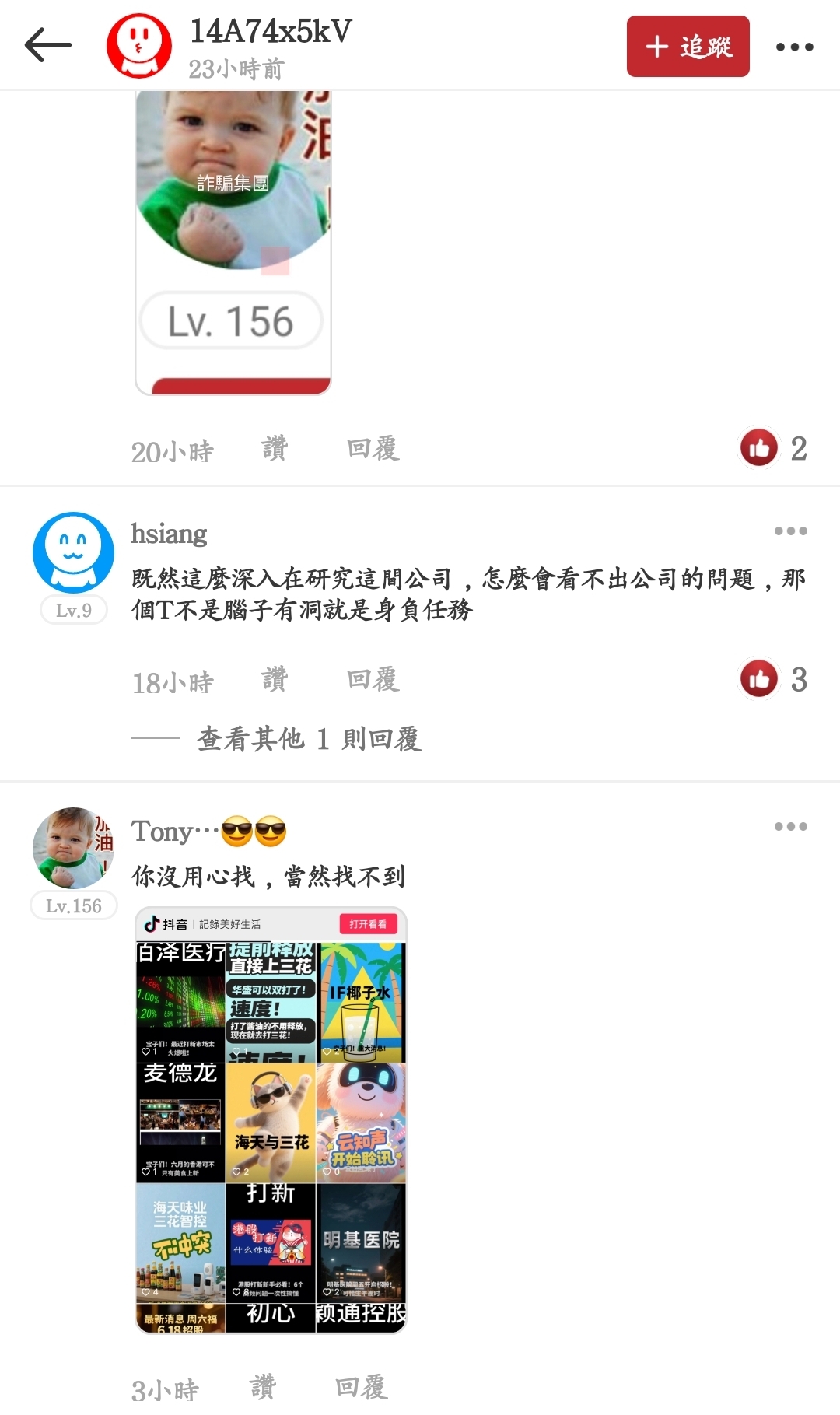Reply to hsiang's comment
The width and height of the screenshot is (840, 1415).
click(x=373, y=680)
